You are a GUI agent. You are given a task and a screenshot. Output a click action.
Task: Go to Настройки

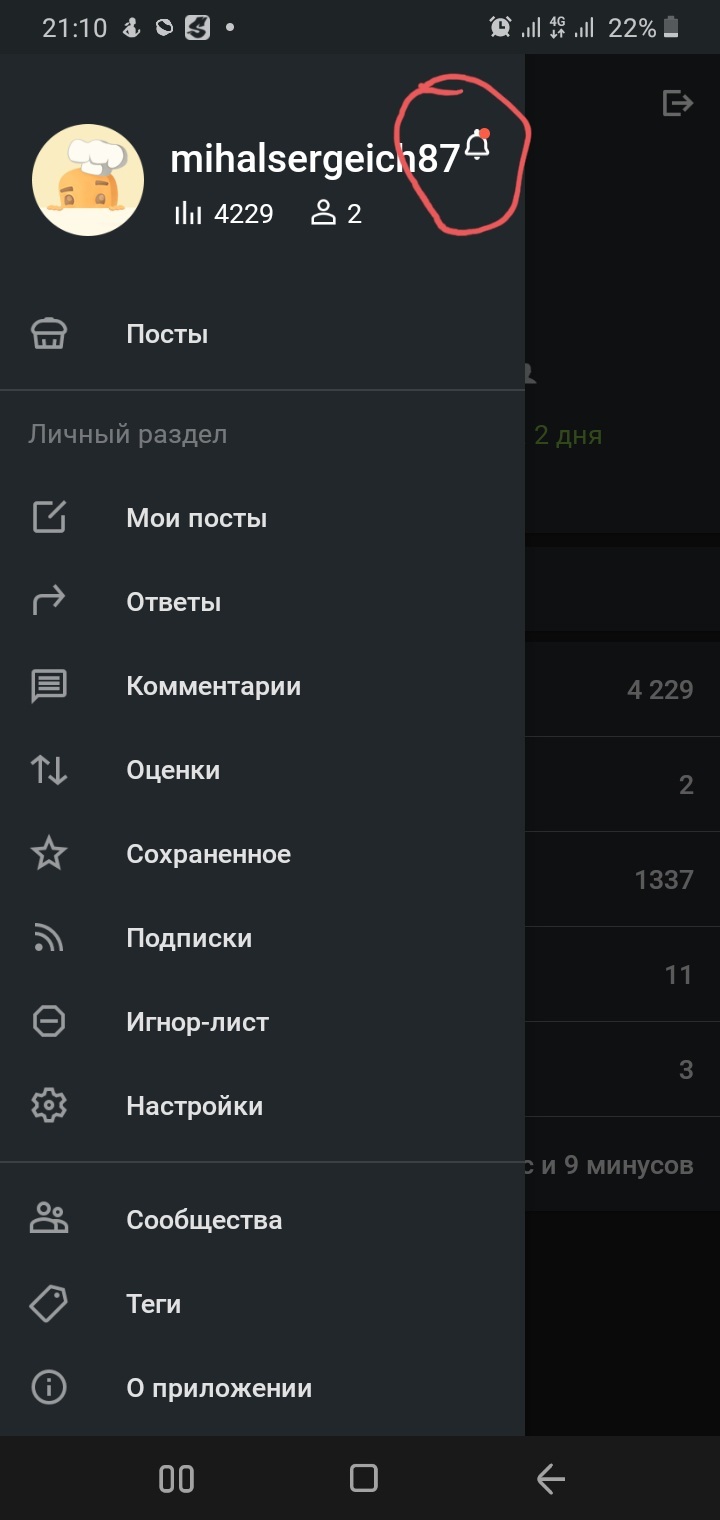[194, 1106]
